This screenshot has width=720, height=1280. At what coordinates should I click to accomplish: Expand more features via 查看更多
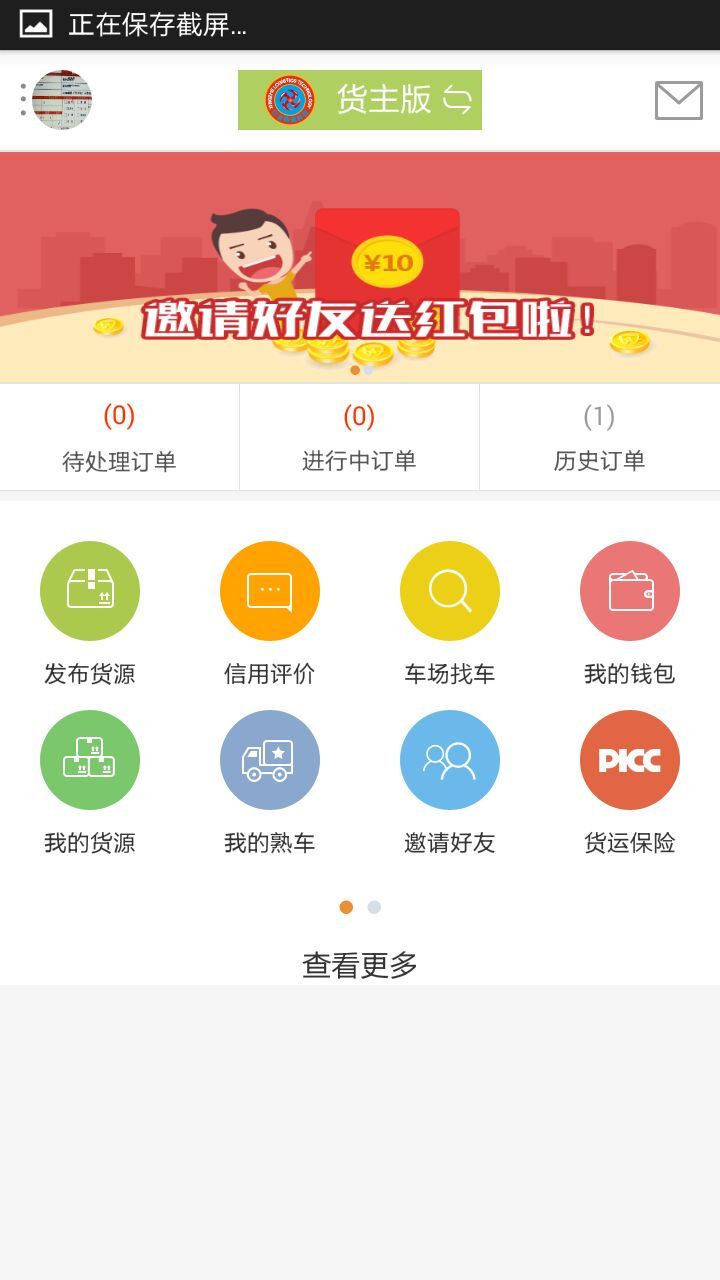(360, 963)
